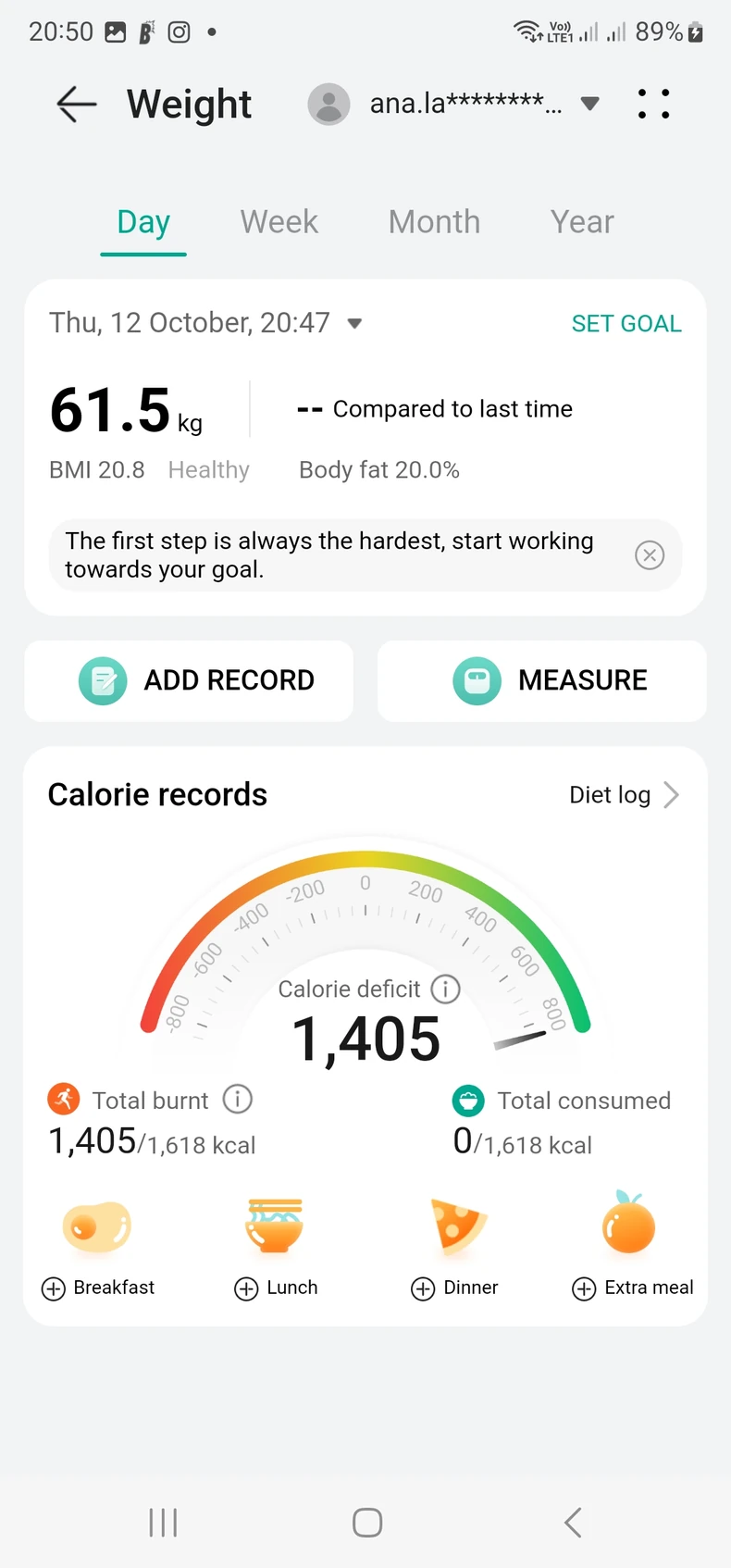This screenshot has width=731, height=1568.
Task: Tap SET GOAL
Action: pyautogui.click(x=626, y=323)
